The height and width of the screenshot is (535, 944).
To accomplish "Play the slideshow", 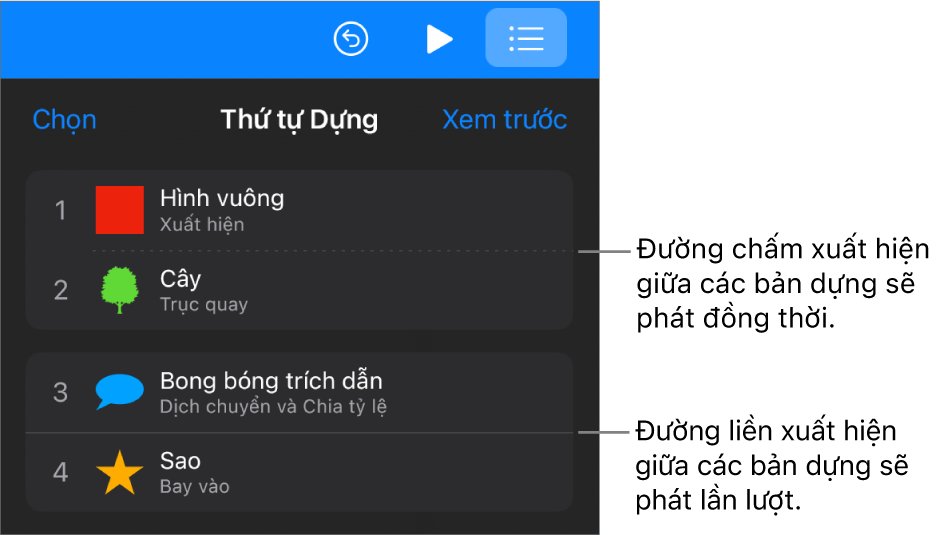I will 438,39.
